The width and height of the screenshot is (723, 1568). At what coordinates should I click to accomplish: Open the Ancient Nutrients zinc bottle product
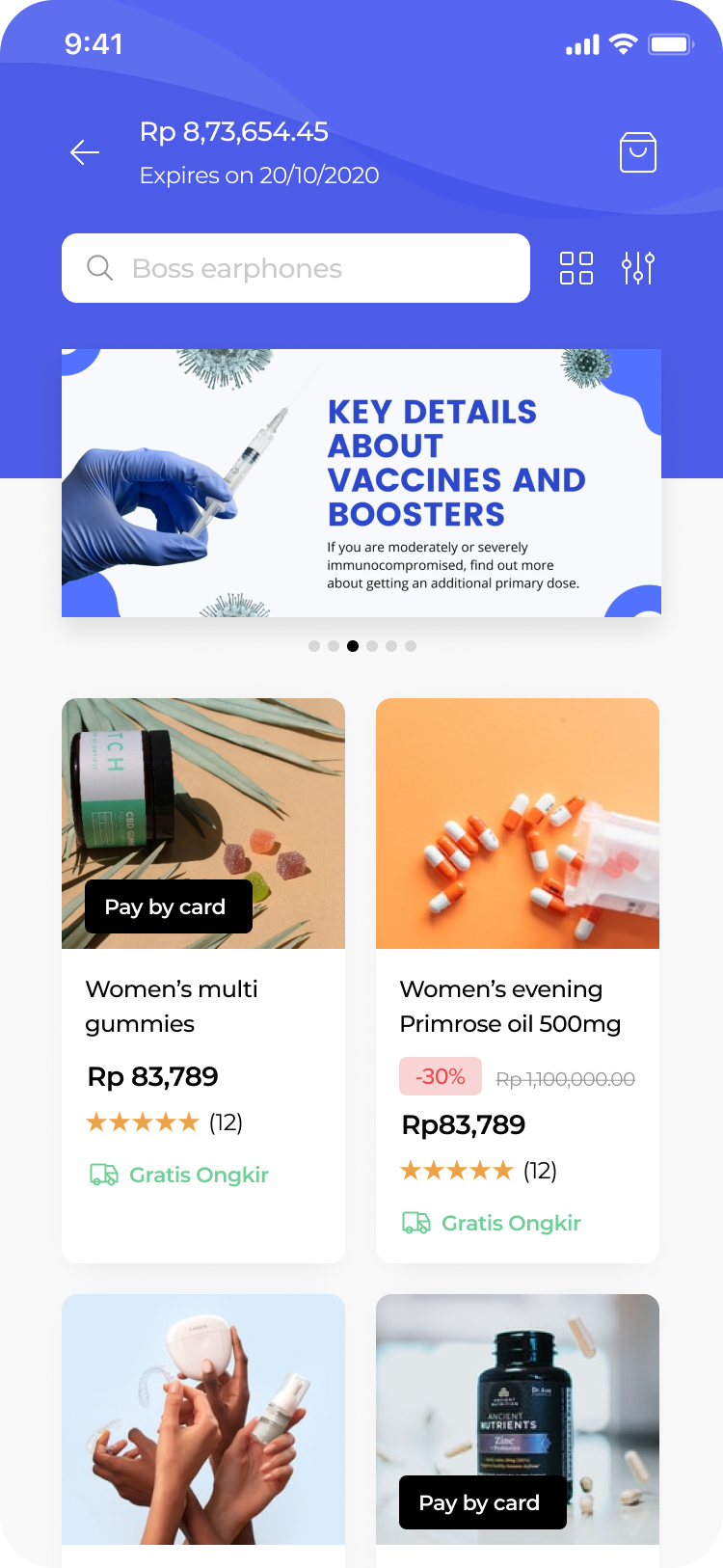point(517,1418)
